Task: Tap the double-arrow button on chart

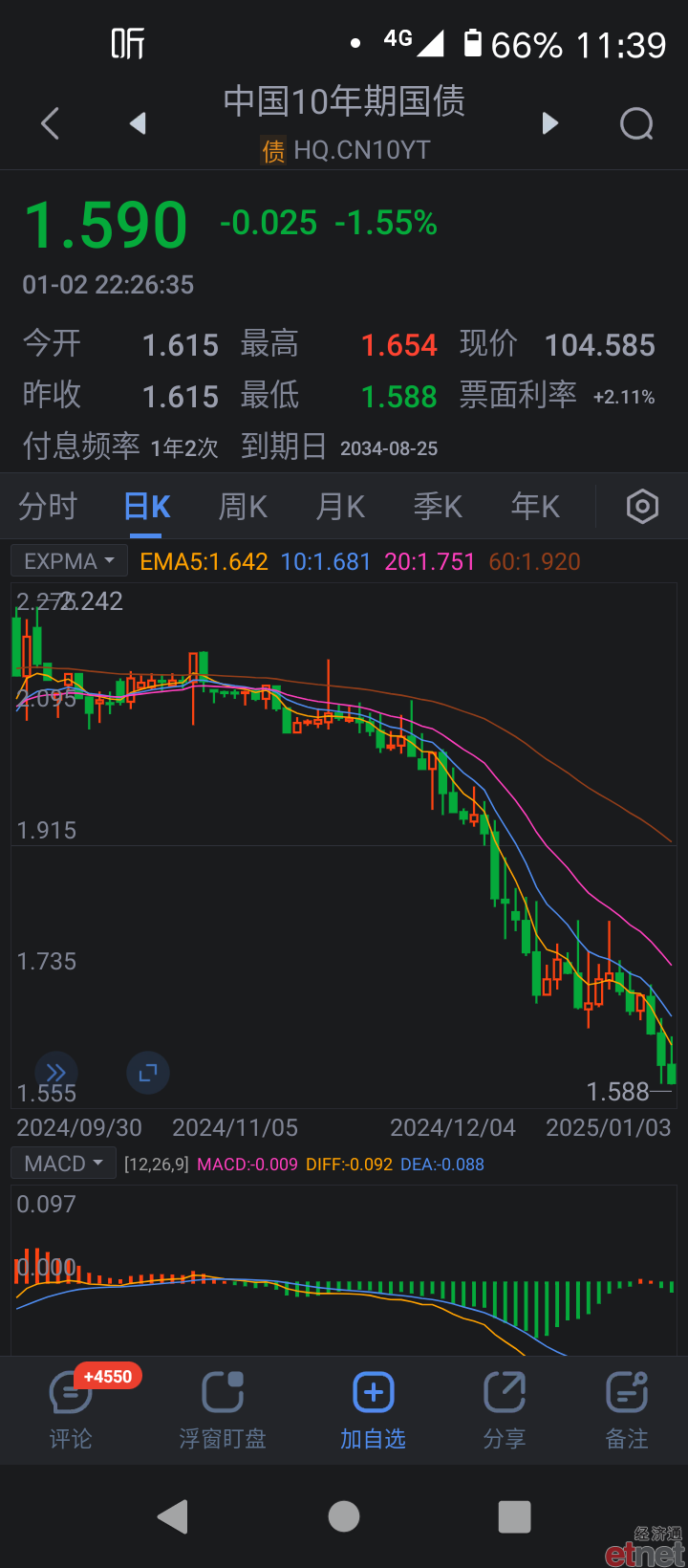Action: (x=56, y=1073)
